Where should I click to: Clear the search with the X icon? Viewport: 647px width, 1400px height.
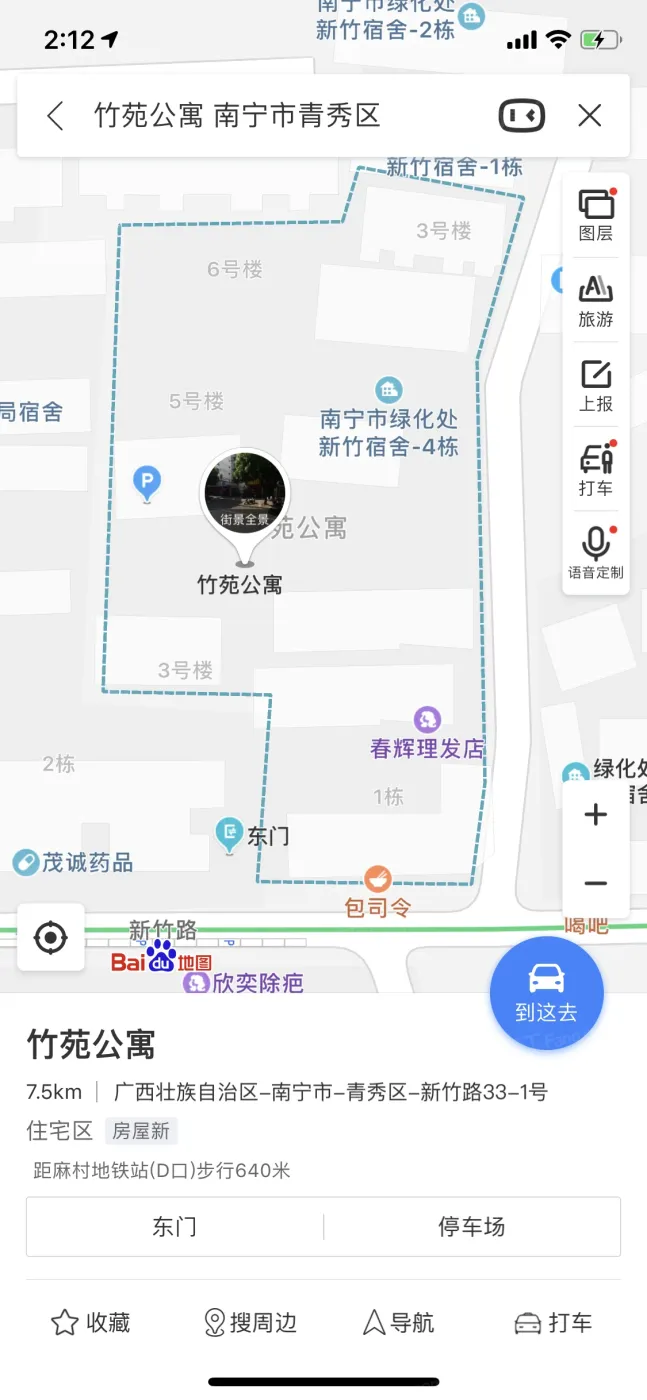click(x=590, y=116)
